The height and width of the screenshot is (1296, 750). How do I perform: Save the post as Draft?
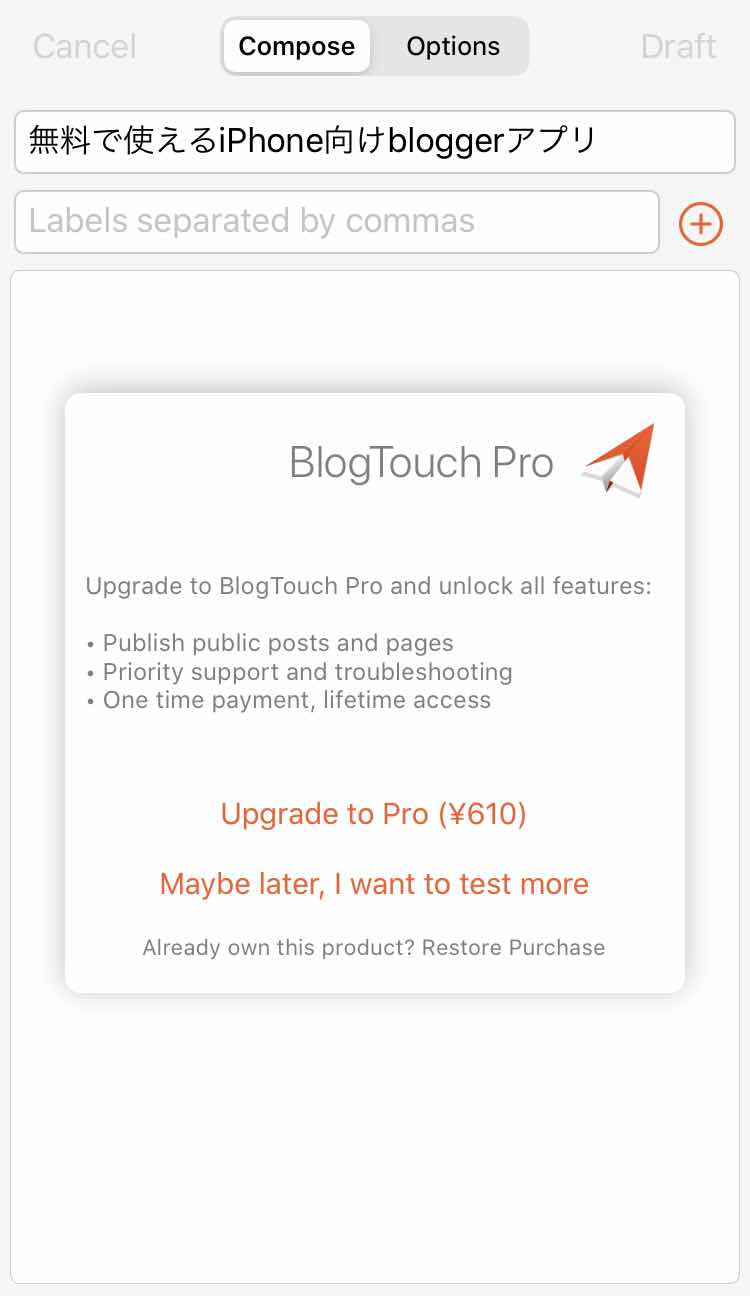coord(678,46)
